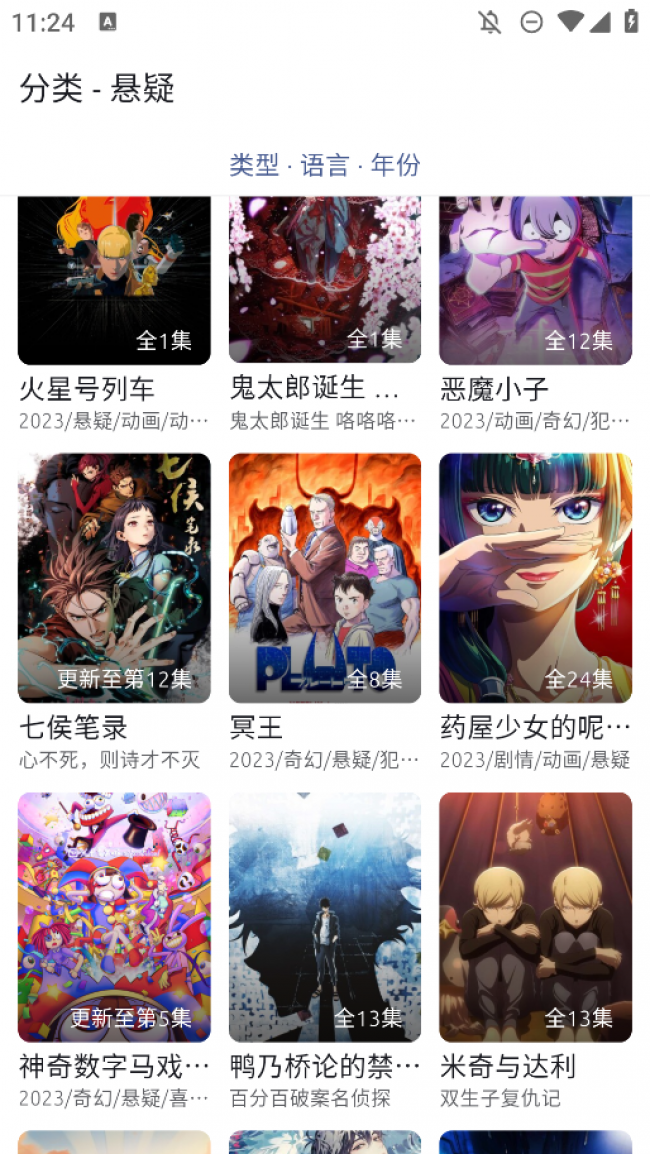The height and width of the screenshot is (1154, 650).
Task: Open 七侯笔录 details
Action: pos(114,612)
